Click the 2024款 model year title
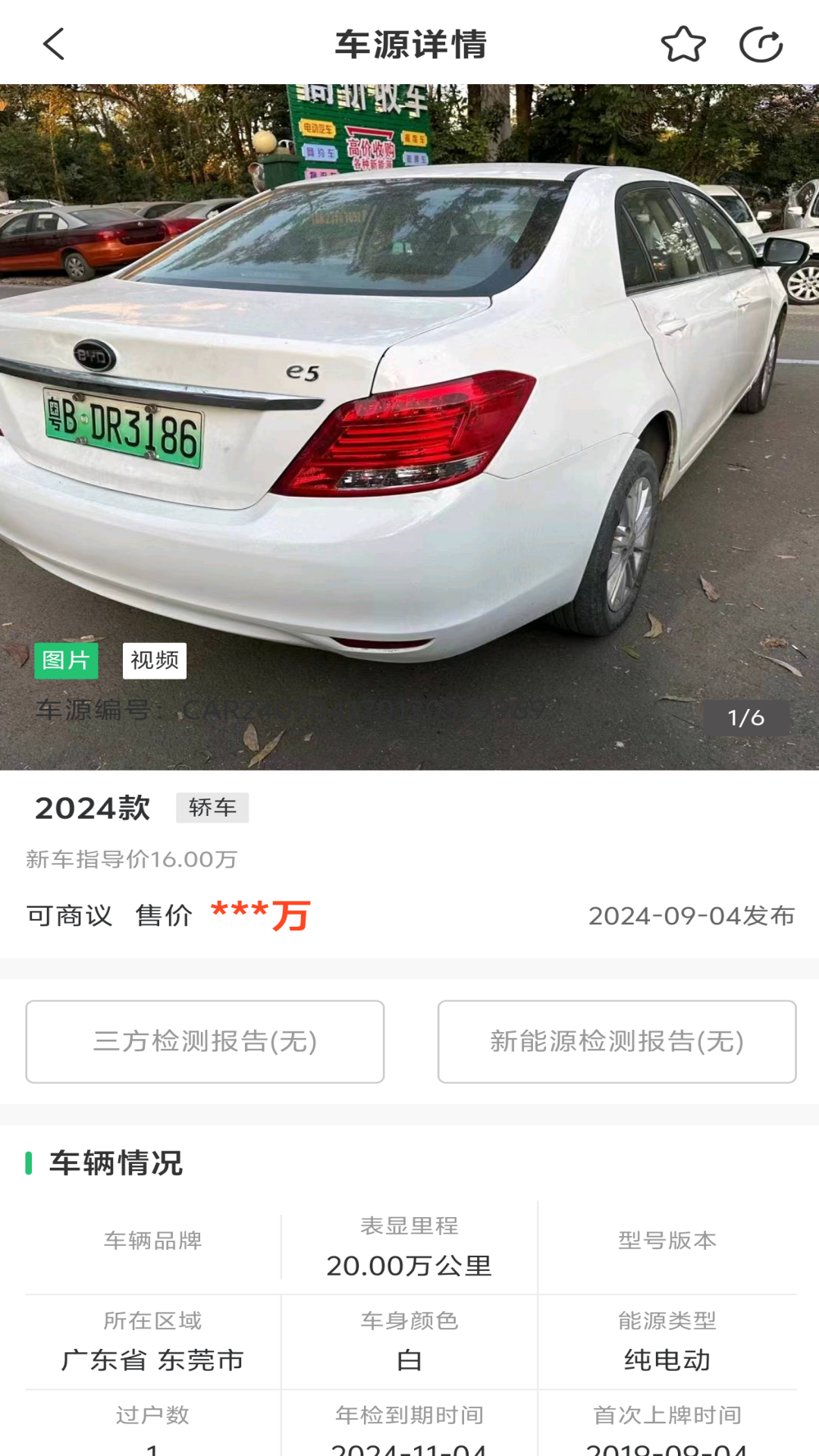819x1456 pixels. point(89,807)
